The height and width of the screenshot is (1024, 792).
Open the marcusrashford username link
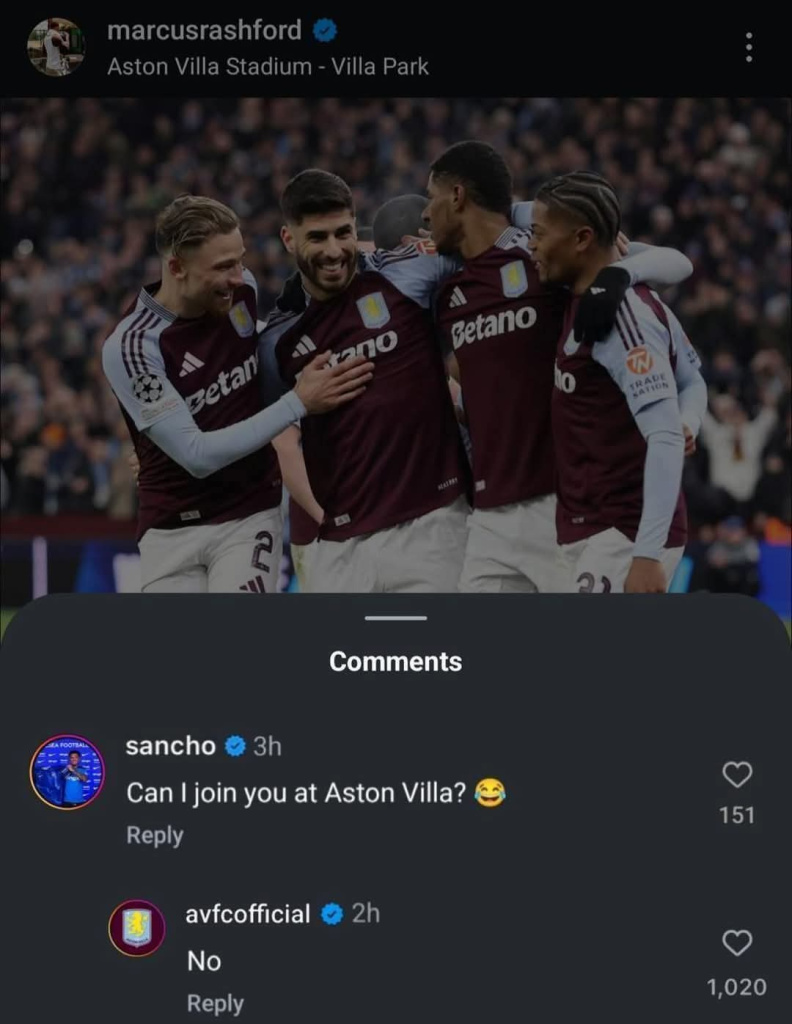[204, 31]
